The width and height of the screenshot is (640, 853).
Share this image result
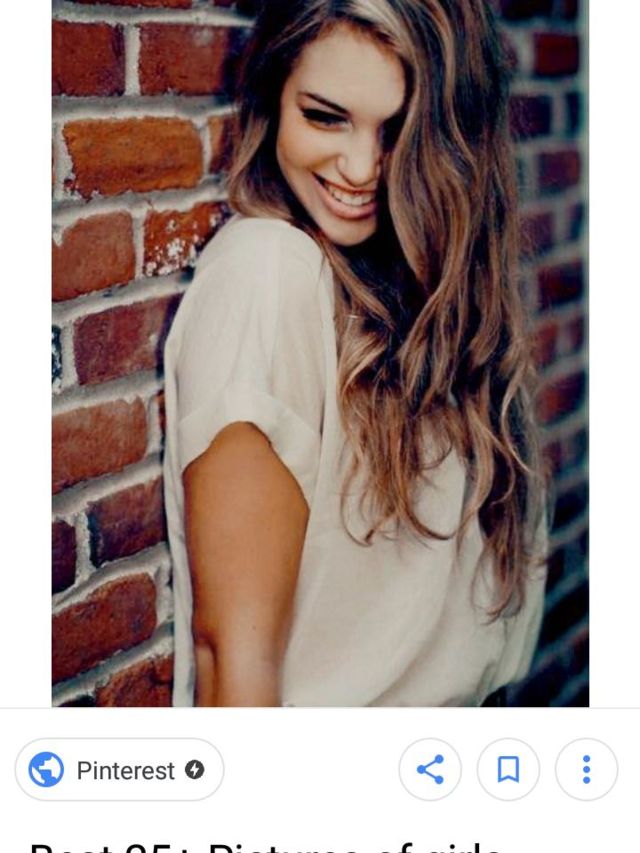pyautogui.click(x=430, y=769)
